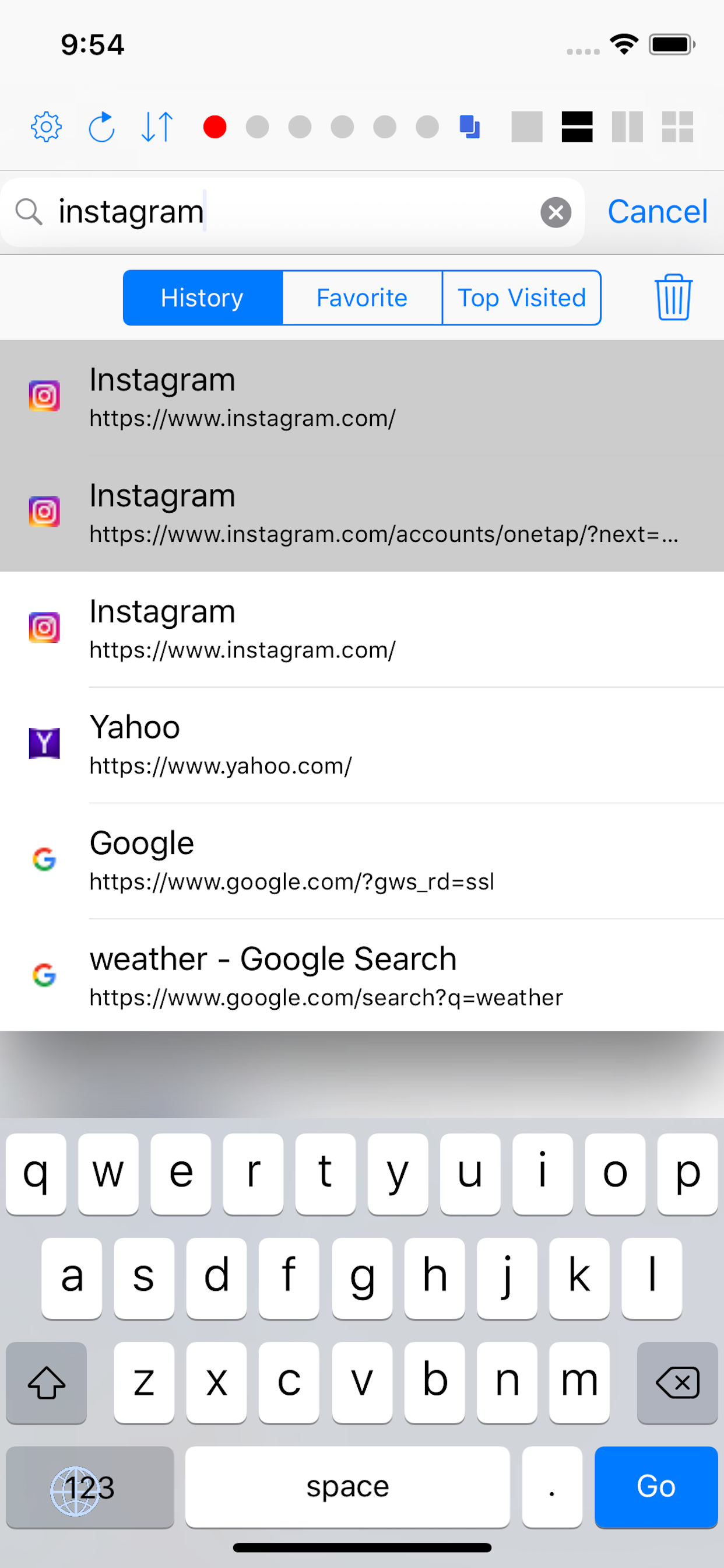Screen dimensions: 724x1568
Task: Tap the vertical two-column layout icon
Action: point(627,127)
